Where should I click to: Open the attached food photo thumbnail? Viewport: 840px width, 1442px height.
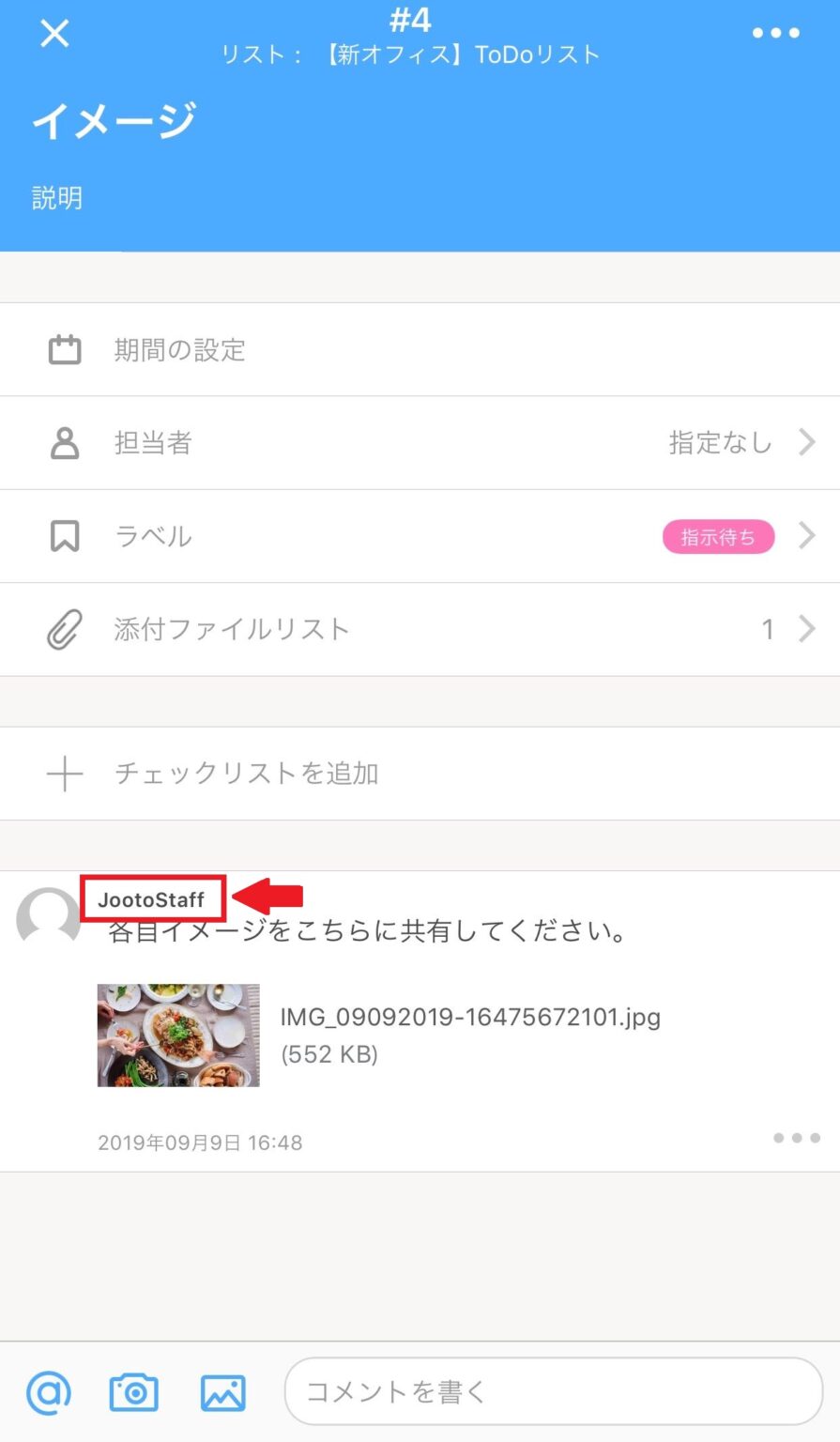point(177,1034)
